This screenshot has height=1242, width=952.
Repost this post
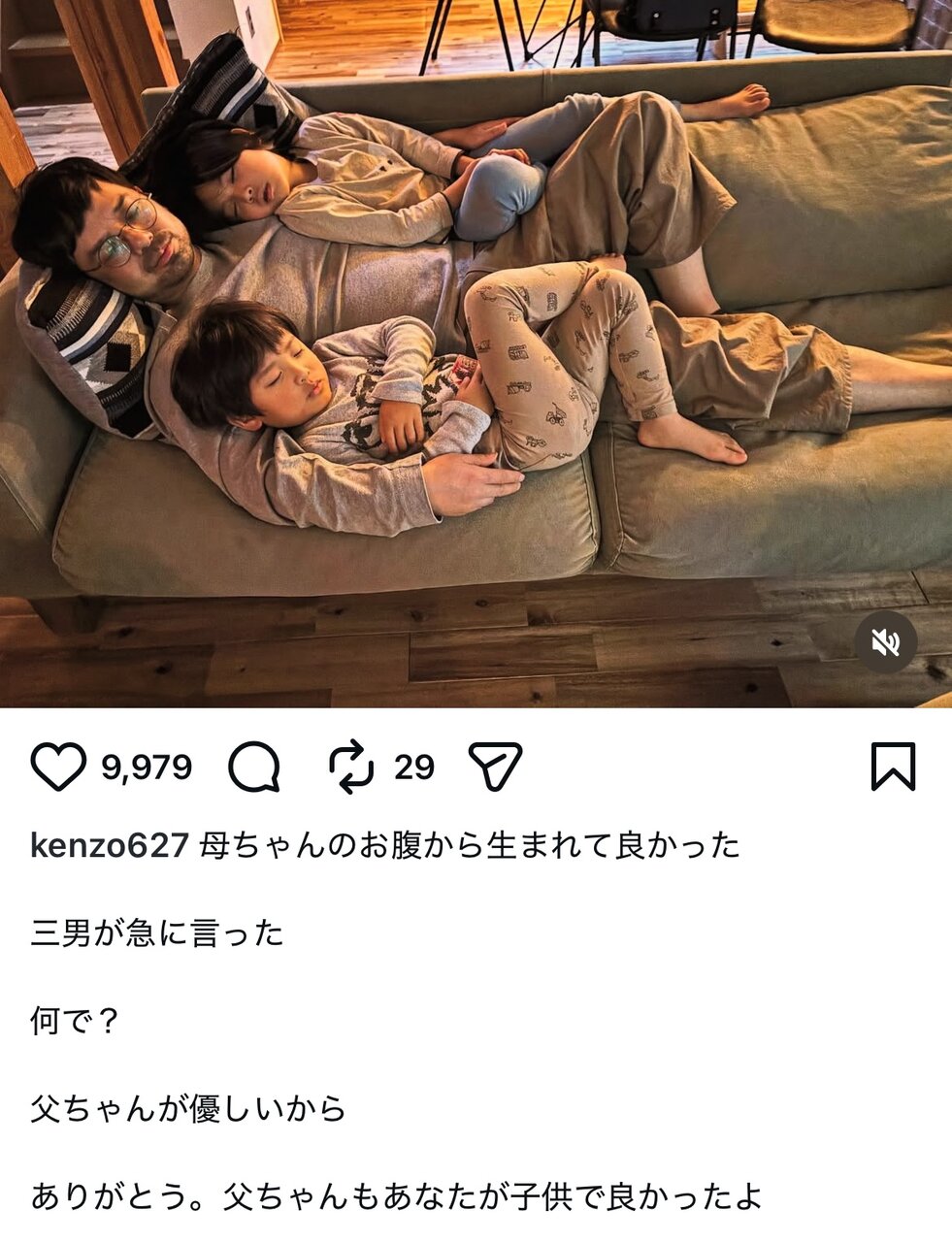pyautogui.click(x=351, y=768)
